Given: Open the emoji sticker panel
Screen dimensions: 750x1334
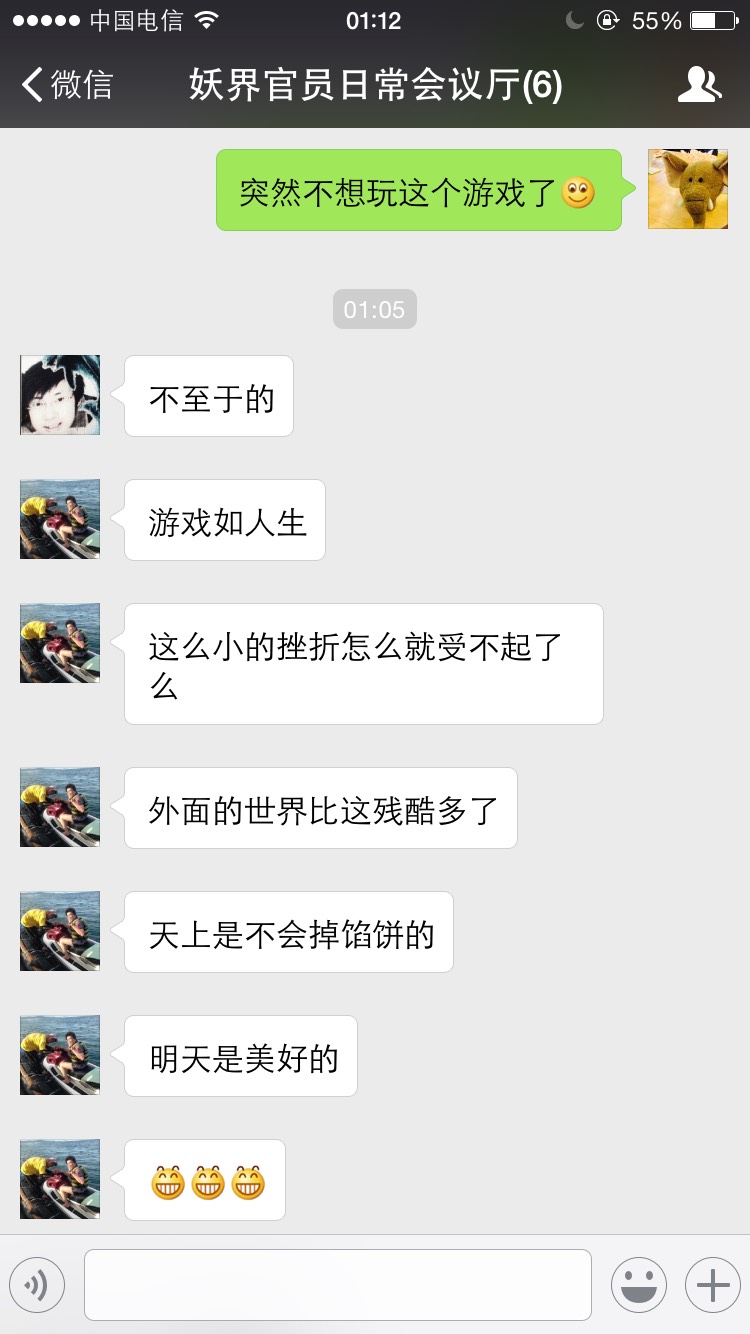Looking at the screenshot, I should coord(638,1284).
